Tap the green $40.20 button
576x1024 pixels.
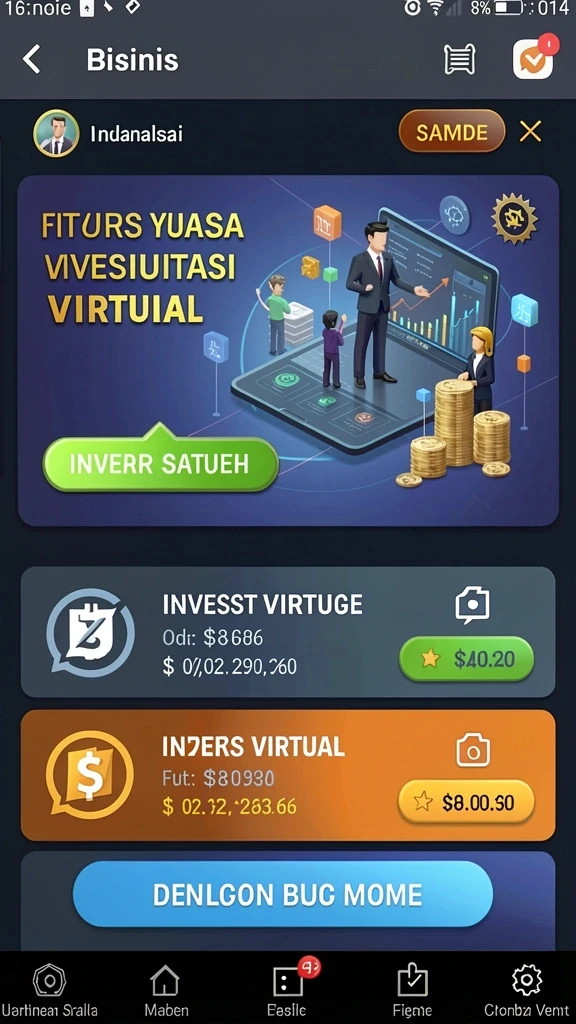point(466,659)
